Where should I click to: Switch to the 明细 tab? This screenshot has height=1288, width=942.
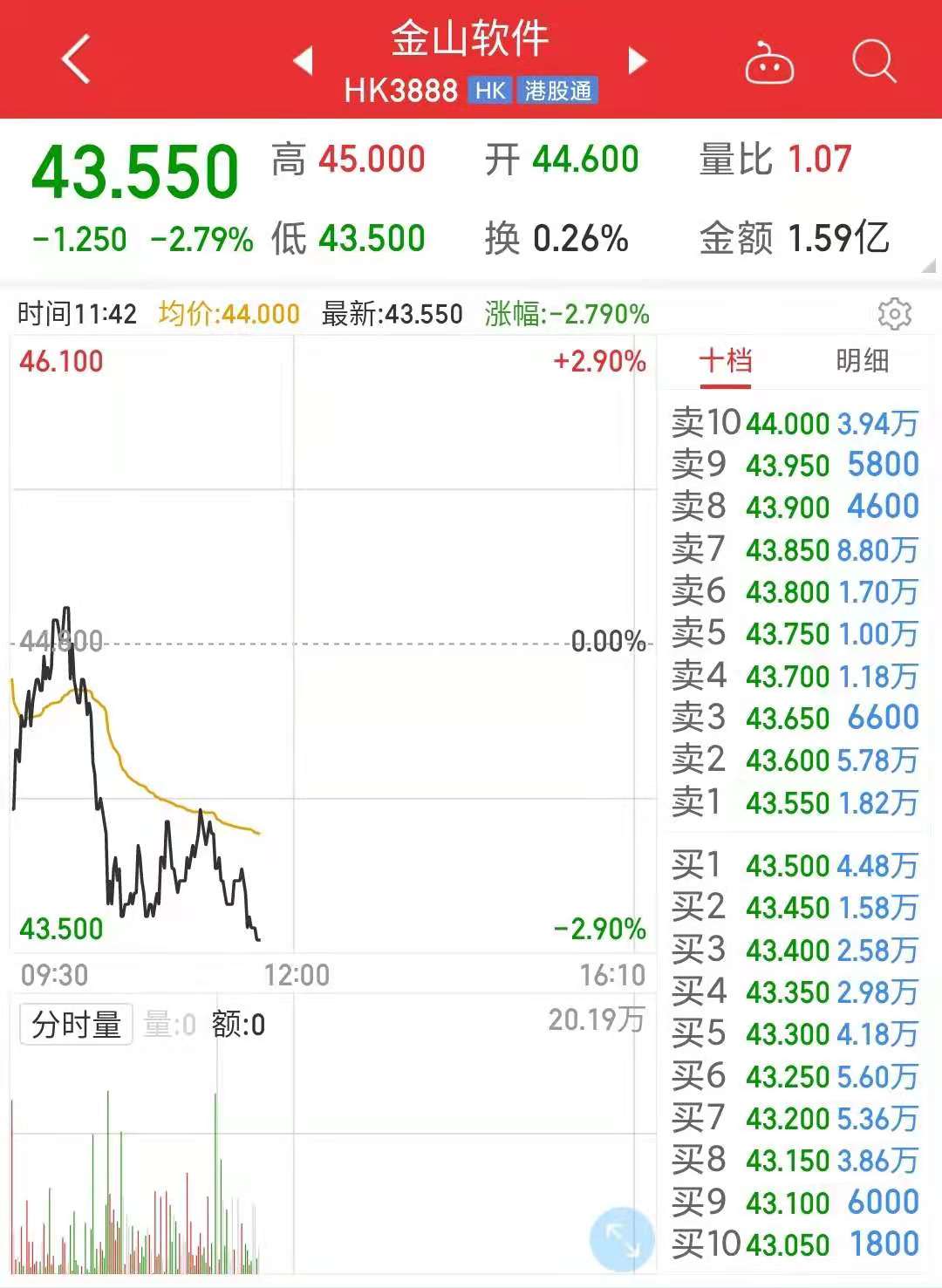860,361
